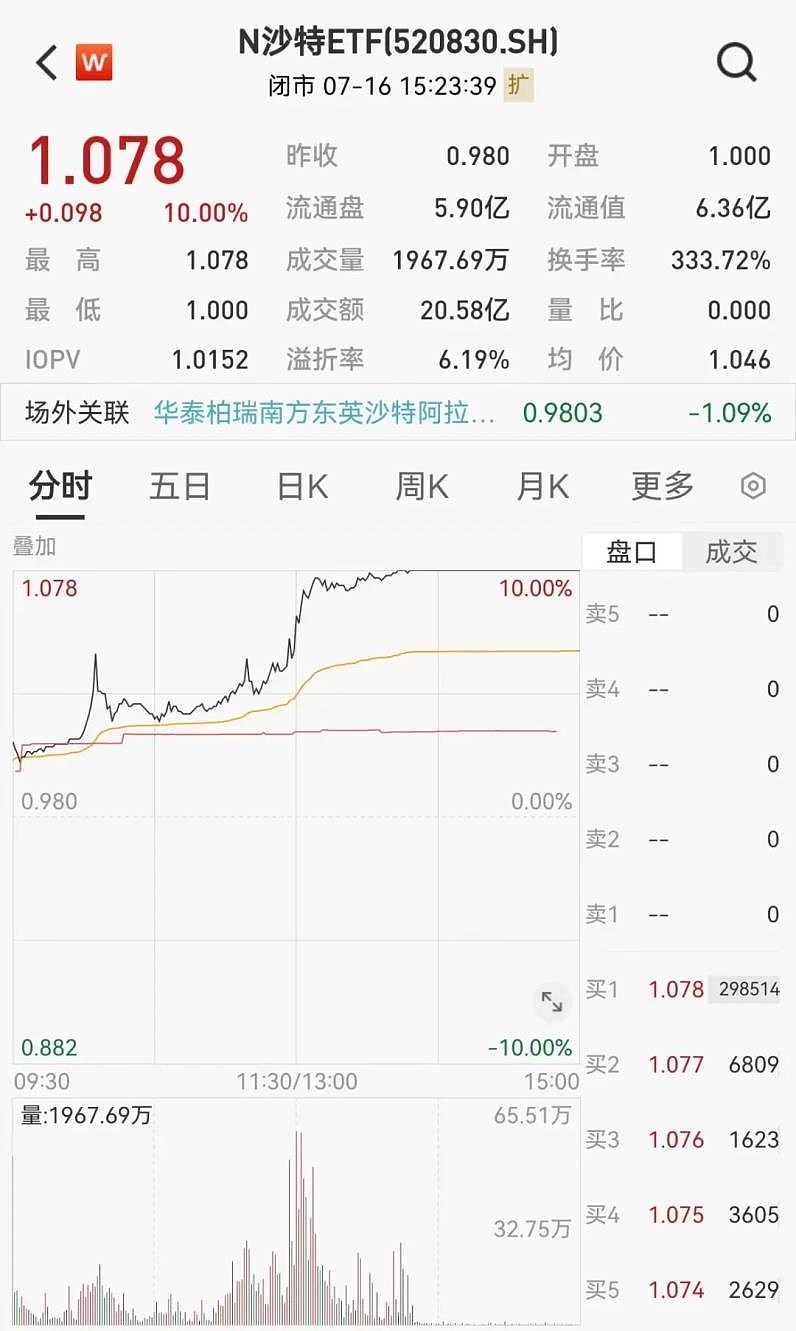
Task: Open the search magnifier
Action: [737, 62]
